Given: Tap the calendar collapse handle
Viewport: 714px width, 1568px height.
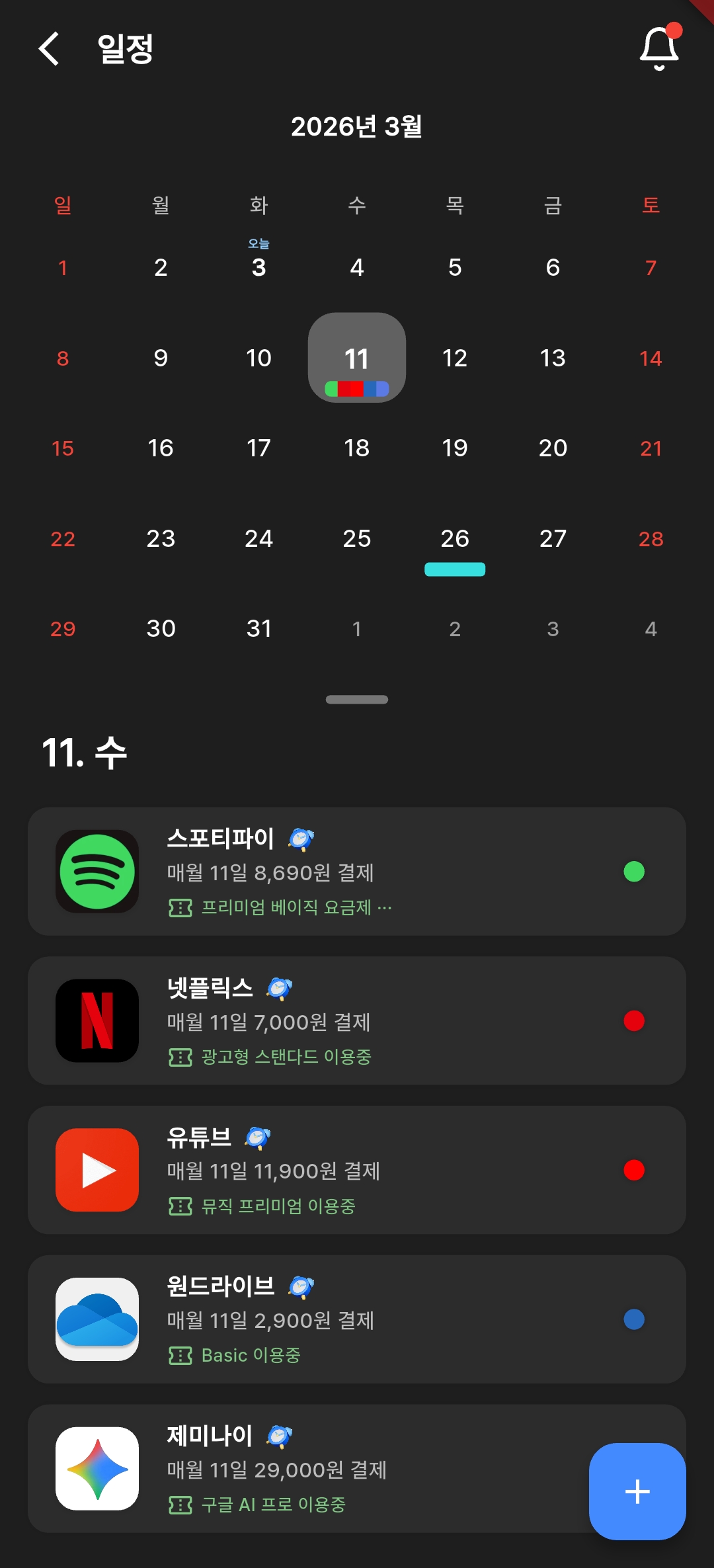Looking at the screenshot, I should [x=357, y=699].
